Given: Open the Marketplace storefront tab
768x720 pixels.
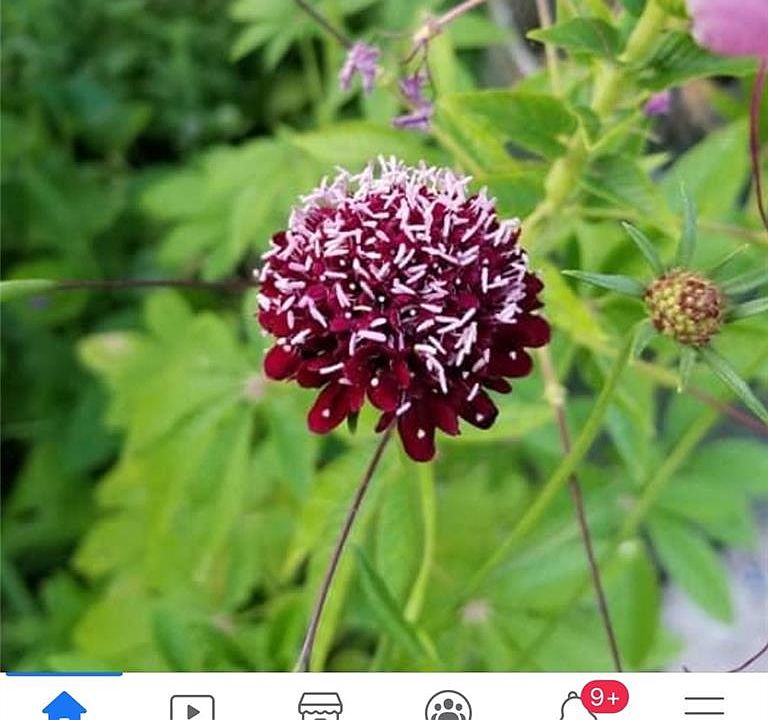Looking at the screenshot, I should (x=320, y=706).
